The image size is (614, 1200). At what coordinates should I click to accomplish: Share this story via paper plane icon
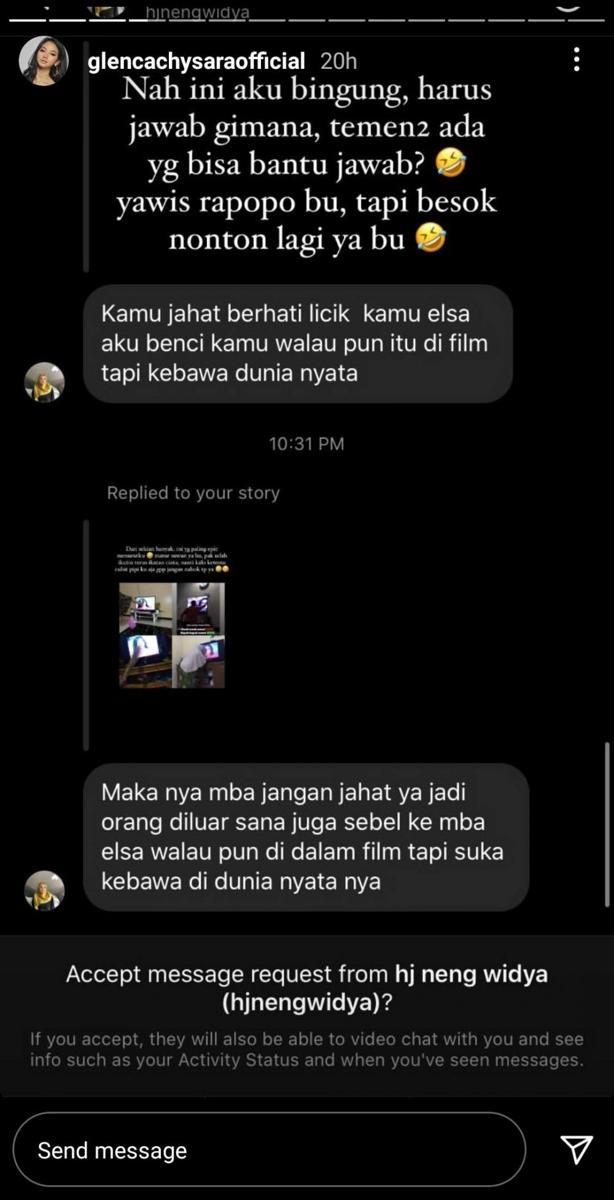tap(575, 1150)
